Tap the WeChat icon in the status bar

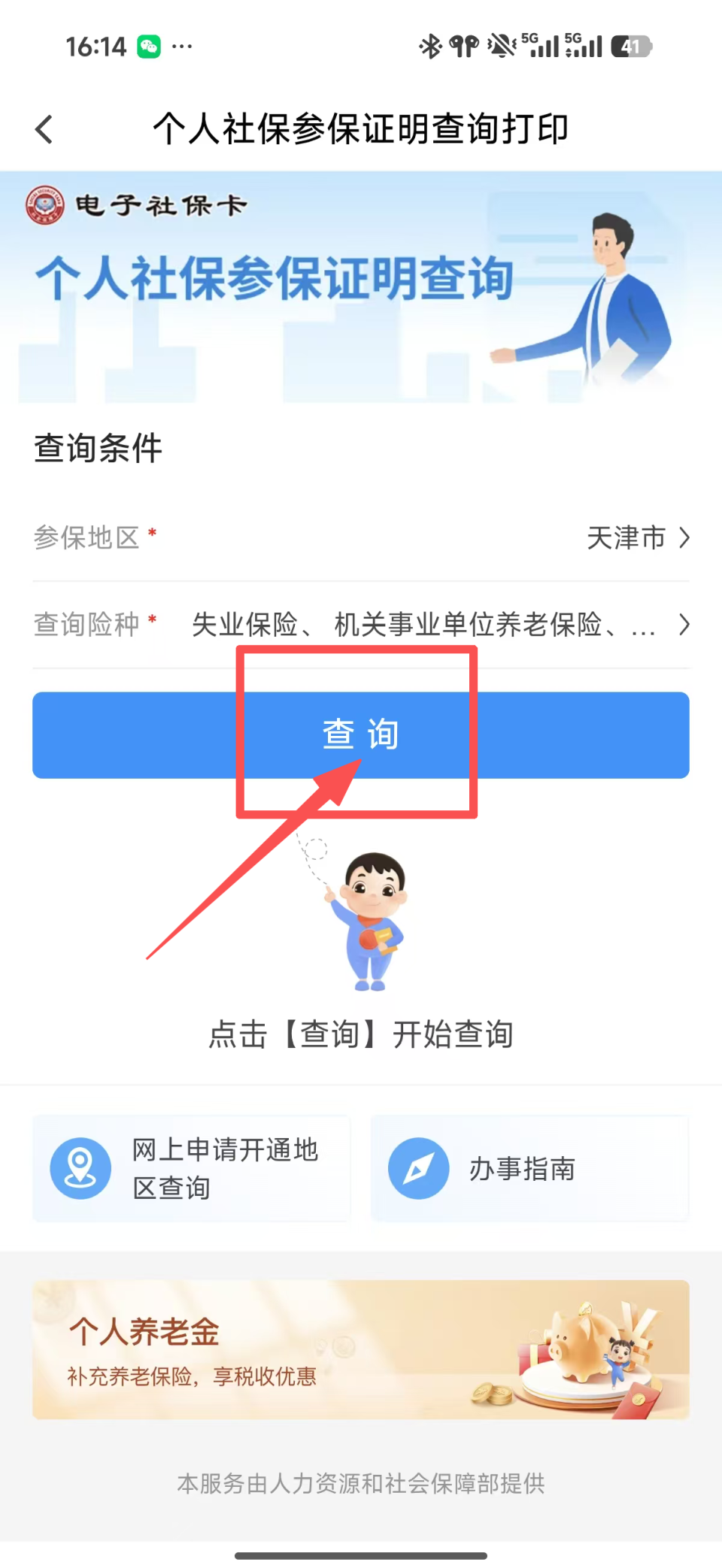click(x=149, y=47)
